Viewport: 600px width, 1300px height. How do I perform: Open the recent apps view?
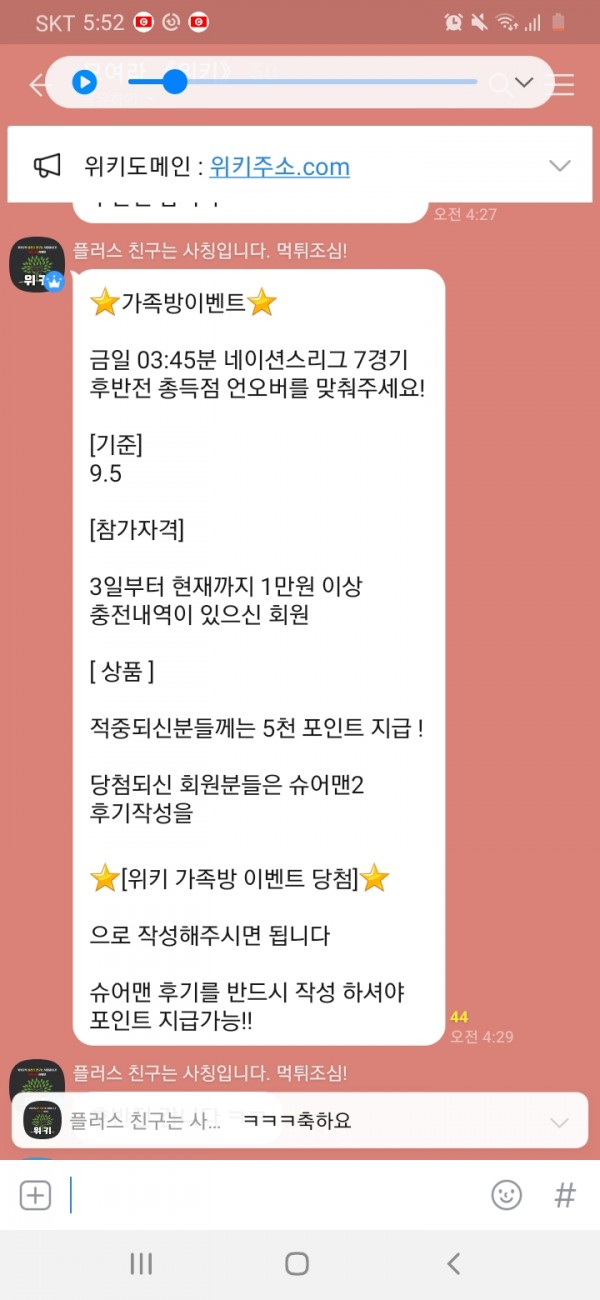click(x=141, y=1263)
